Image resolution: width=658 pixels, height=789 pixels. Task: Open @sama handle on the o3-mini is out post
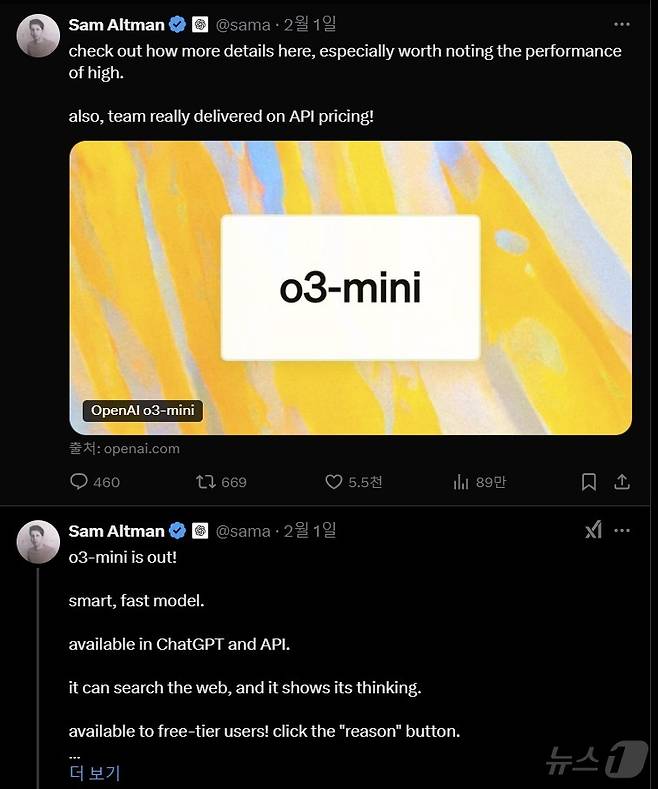[x=243, y=530]
